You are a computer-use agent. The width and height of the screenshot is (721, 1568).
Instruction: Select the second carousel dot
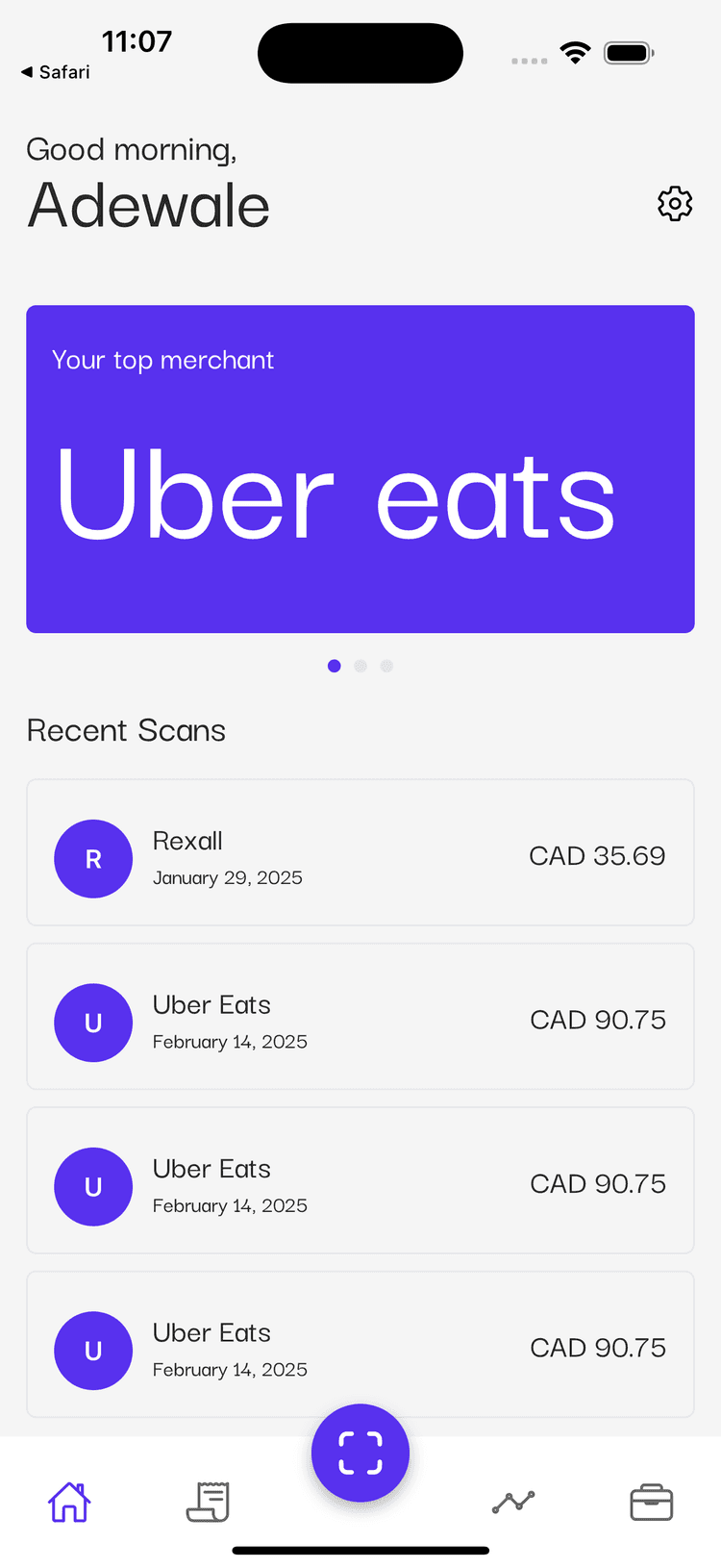pyautogui.click(x=360, y=666)
